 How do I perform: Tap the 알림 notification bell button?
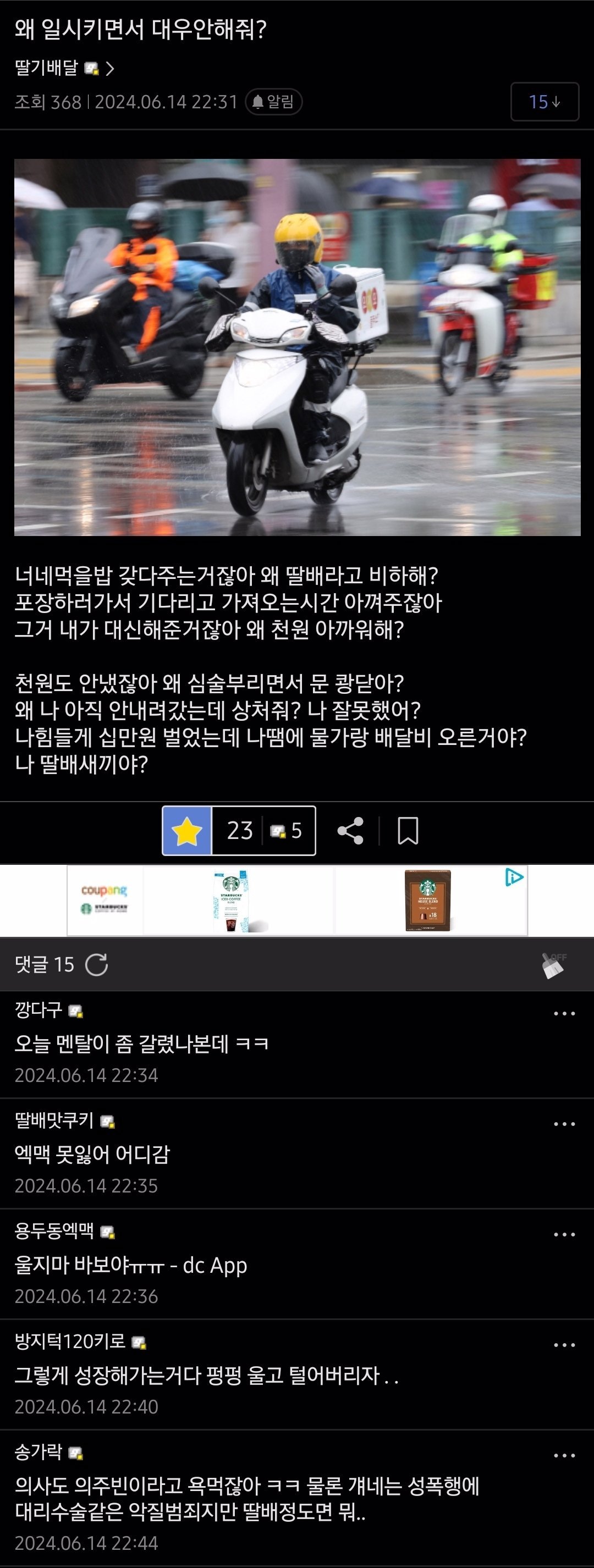273,102
